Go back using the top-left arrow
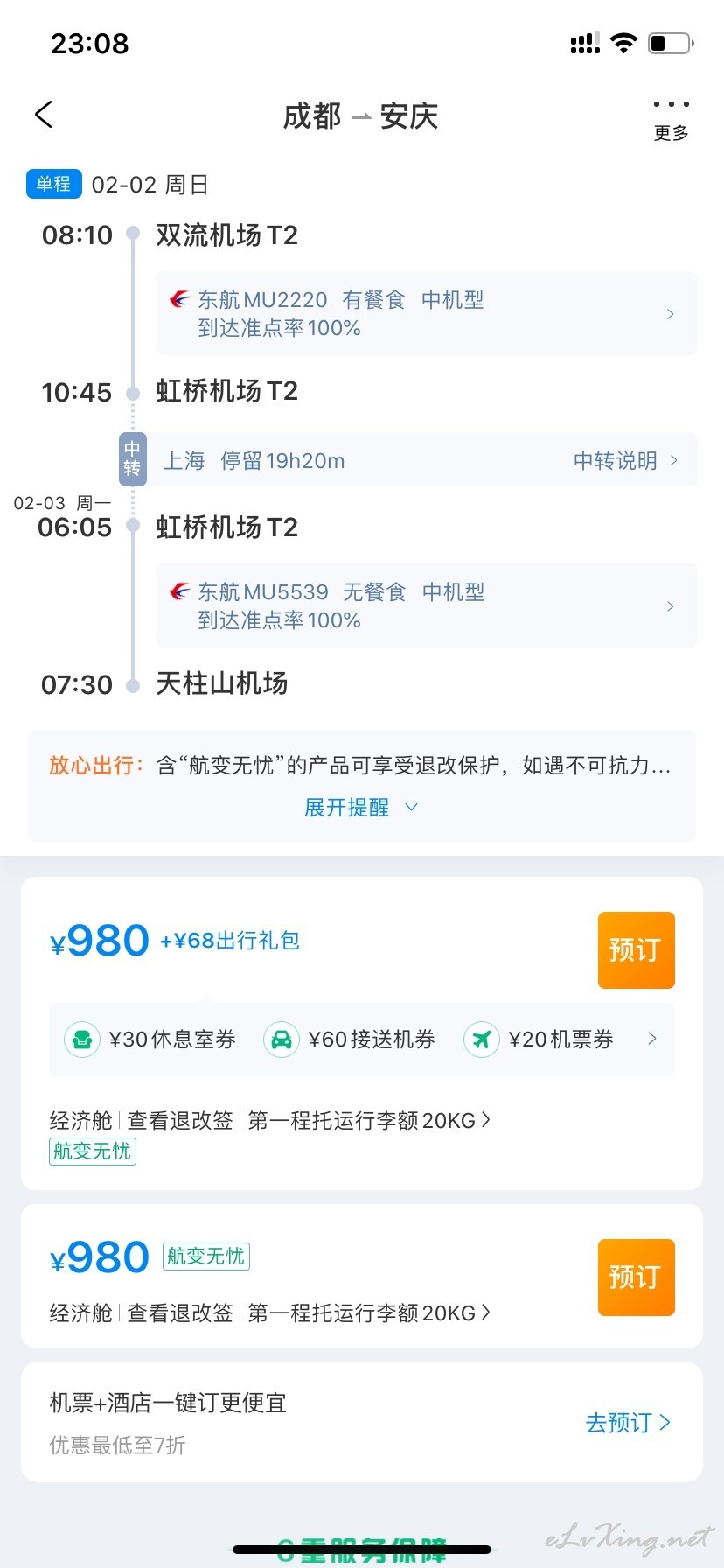This screenshot has width=724, height=1568. (x=44, y=115)
